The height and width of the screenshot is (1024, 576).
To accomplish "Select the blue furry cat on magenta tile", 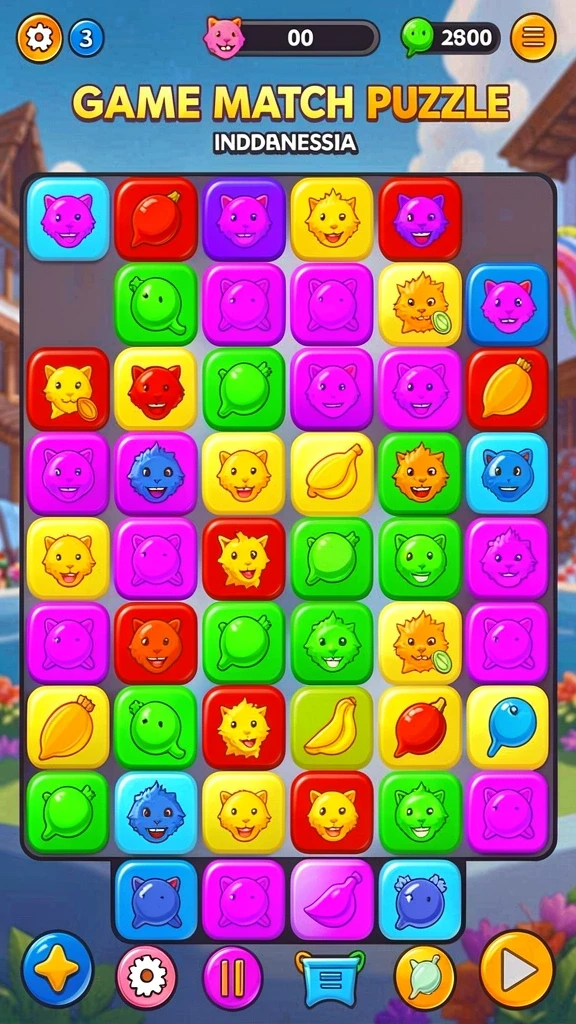I will (155, 473).
